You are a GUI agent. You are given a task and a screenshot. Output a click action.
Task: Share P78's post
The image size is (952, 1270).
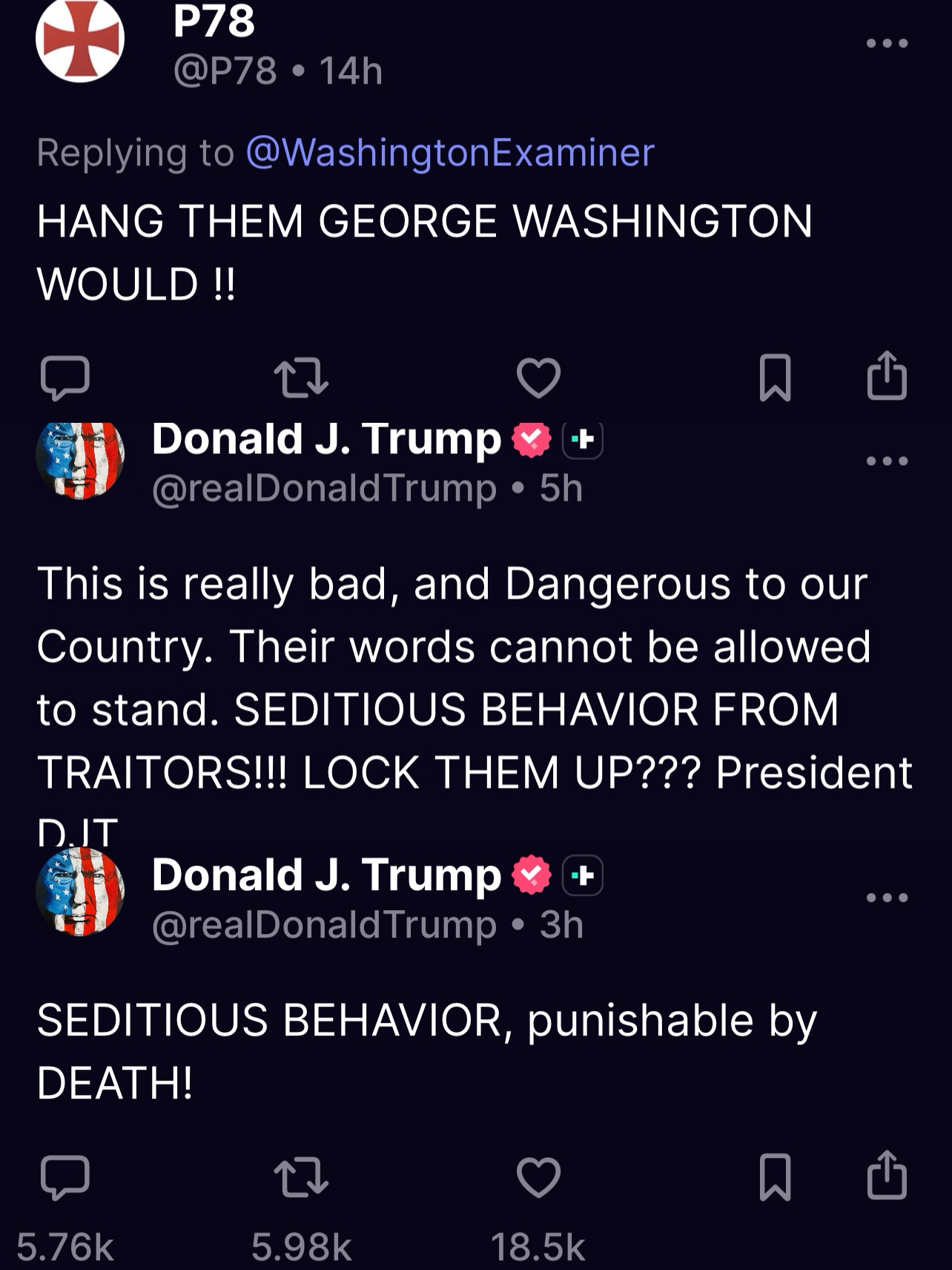(887, 376)
